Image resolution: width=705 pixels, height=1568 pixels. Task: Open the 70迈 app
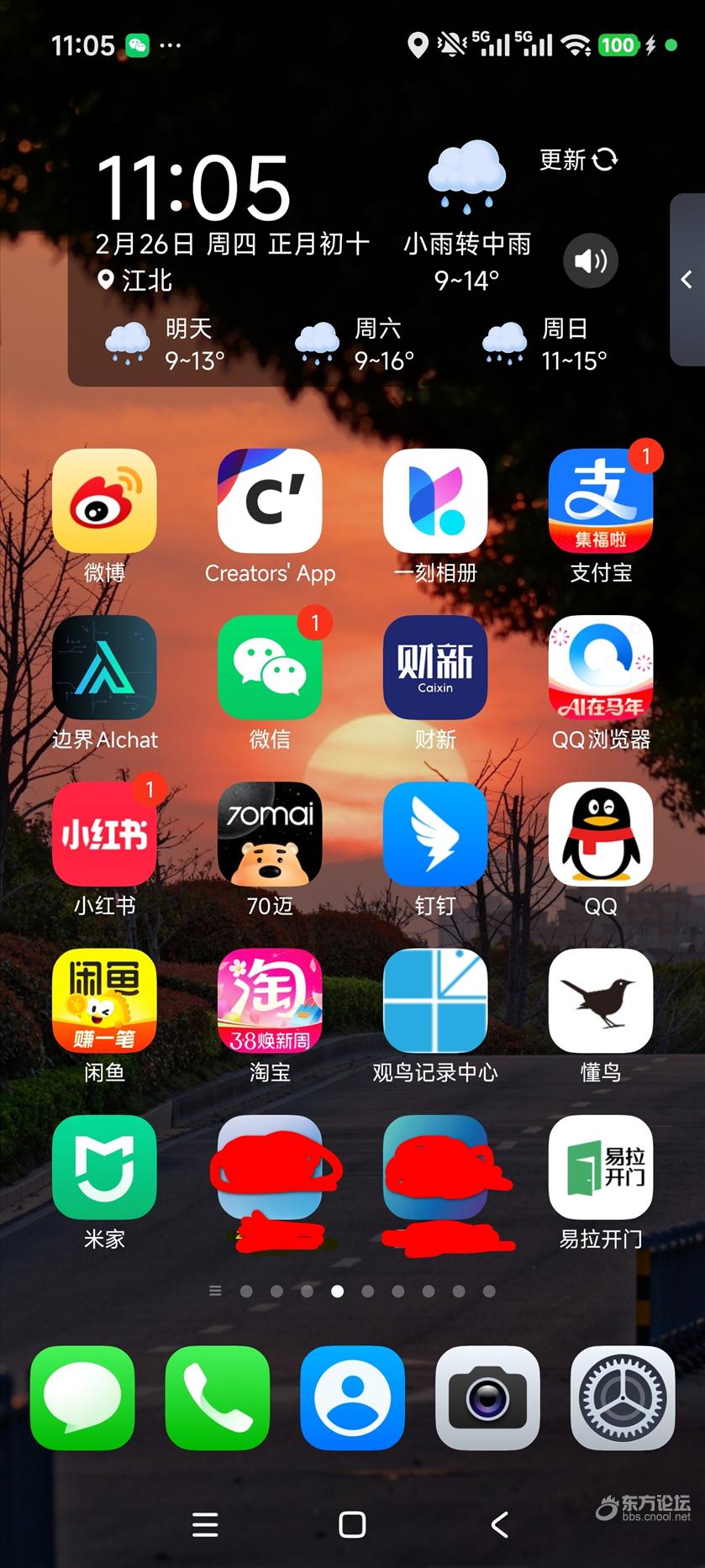270,834
